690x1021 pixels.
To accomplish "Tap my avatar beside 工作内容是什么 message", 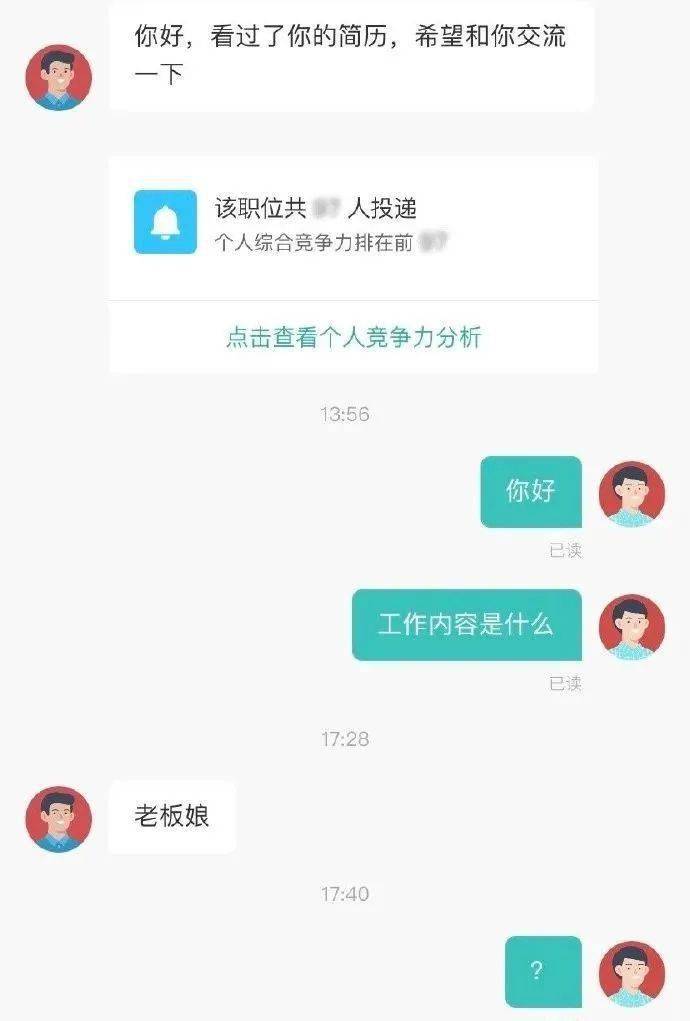I will point(631,627).
